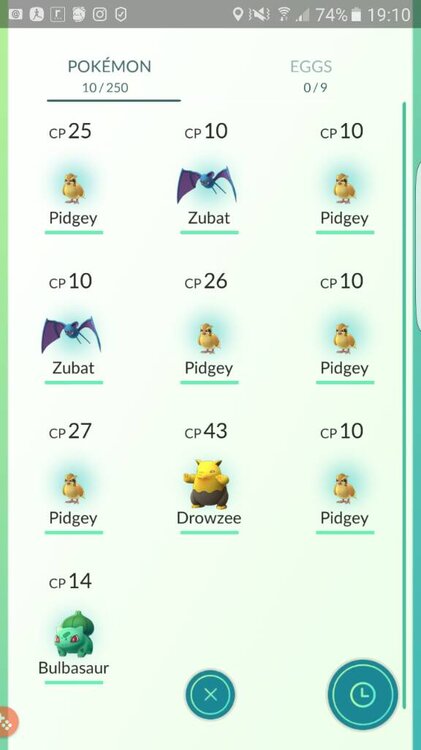Viewport: 421px width, 750px height.
Task: Switch to the Eggs tab
Action: click(311, 76)
